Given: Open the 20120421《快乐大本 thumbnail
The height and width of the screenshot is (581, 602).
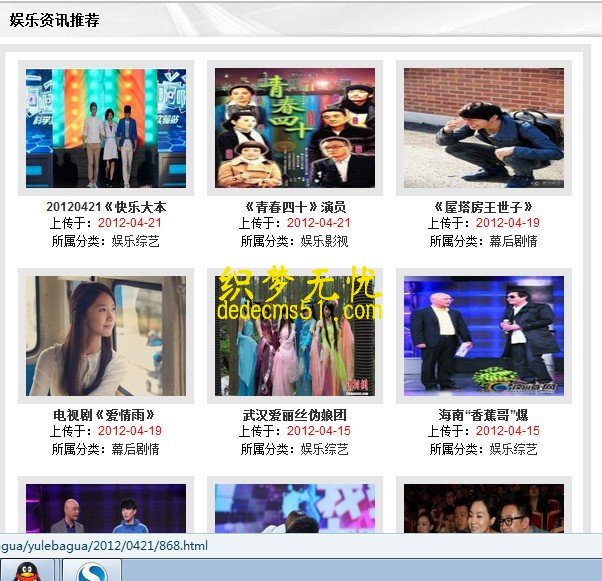Looking at the screenshot, I should (105, 128).
